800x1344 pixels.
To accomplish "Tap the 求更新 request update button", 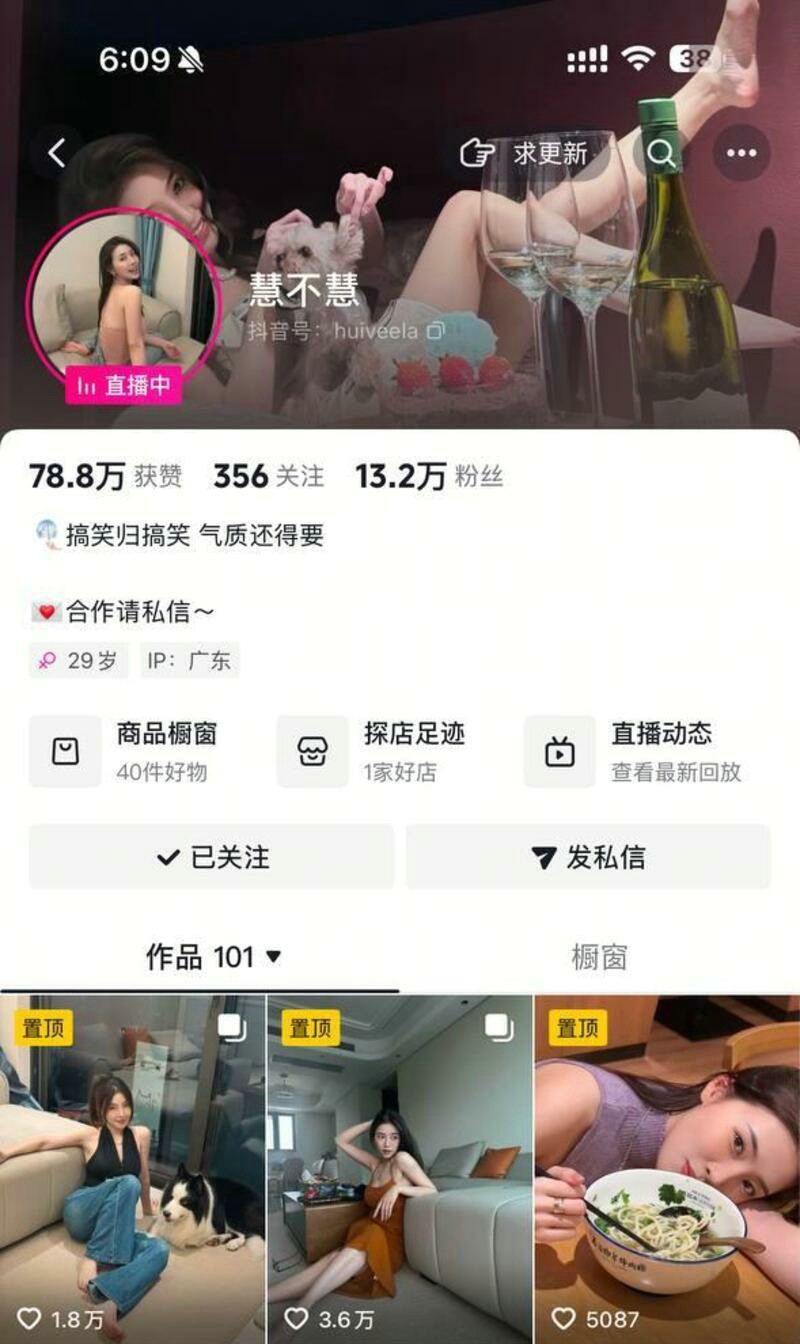I will (x=524, y=153).
